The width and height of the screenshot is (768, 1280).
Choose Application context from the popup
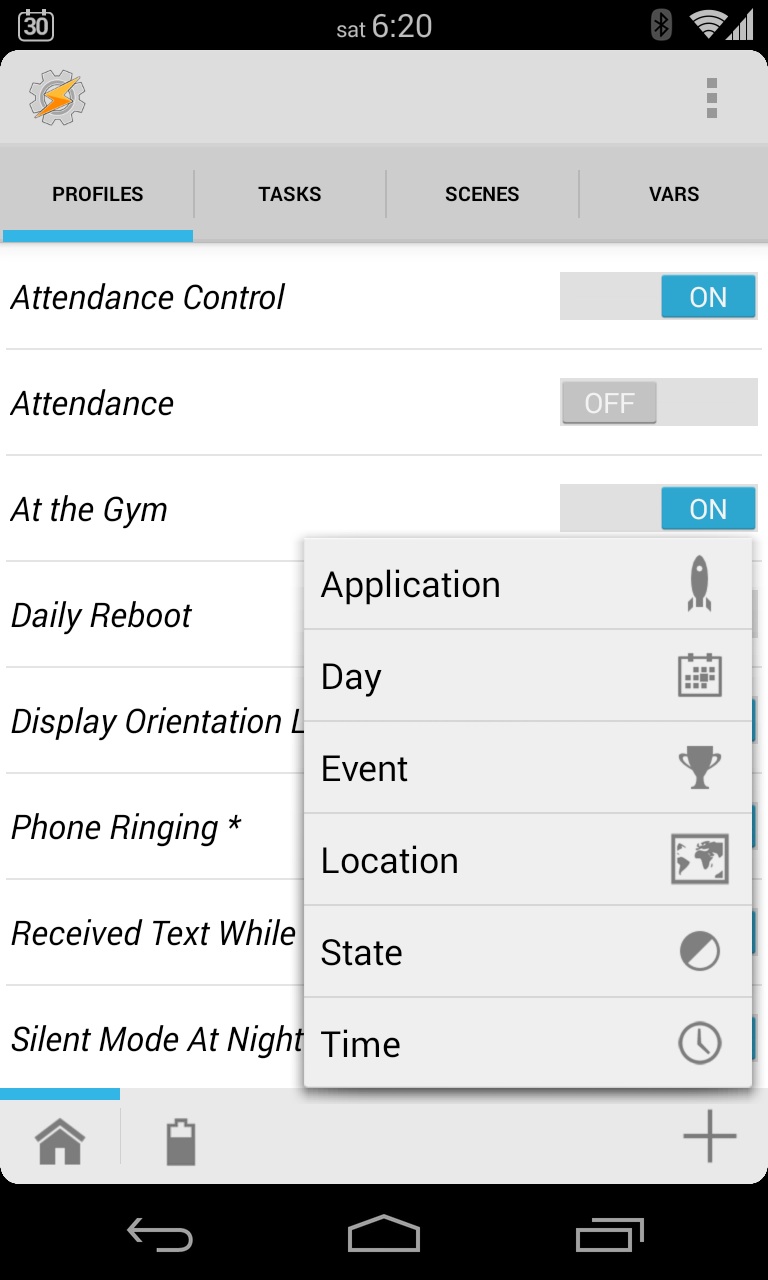pyautogui.click(x=528, y=584)
